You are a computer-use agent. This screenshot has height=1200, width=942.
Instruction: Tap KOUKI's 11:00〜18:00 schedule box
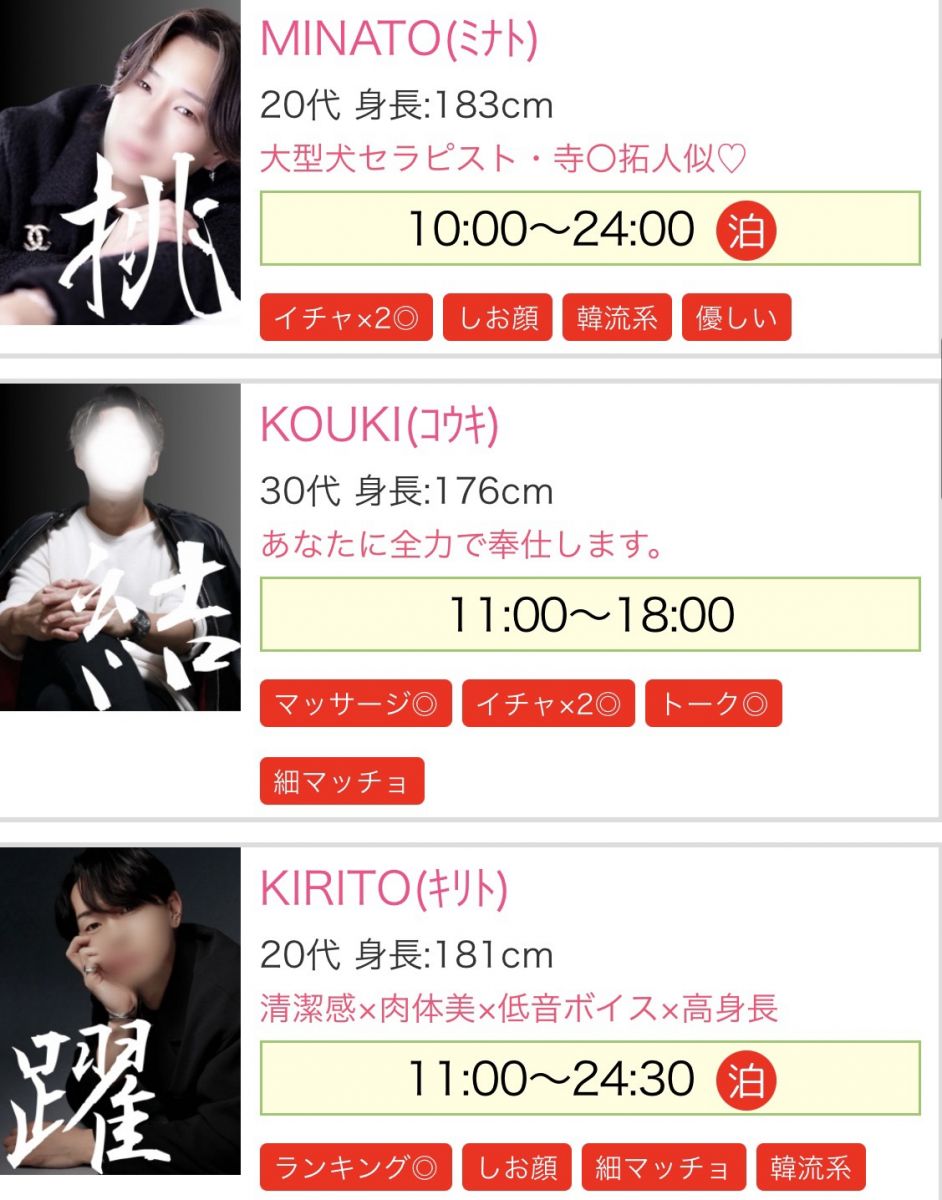coord(590,614)
